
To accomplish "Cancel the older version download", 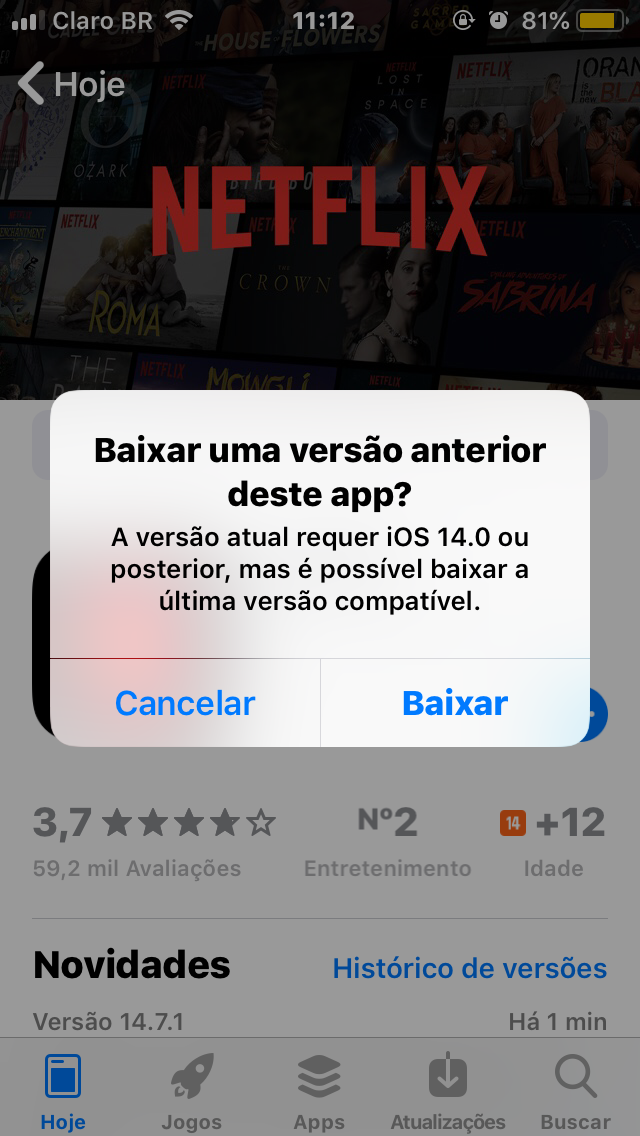I will [x=185, y=703].
